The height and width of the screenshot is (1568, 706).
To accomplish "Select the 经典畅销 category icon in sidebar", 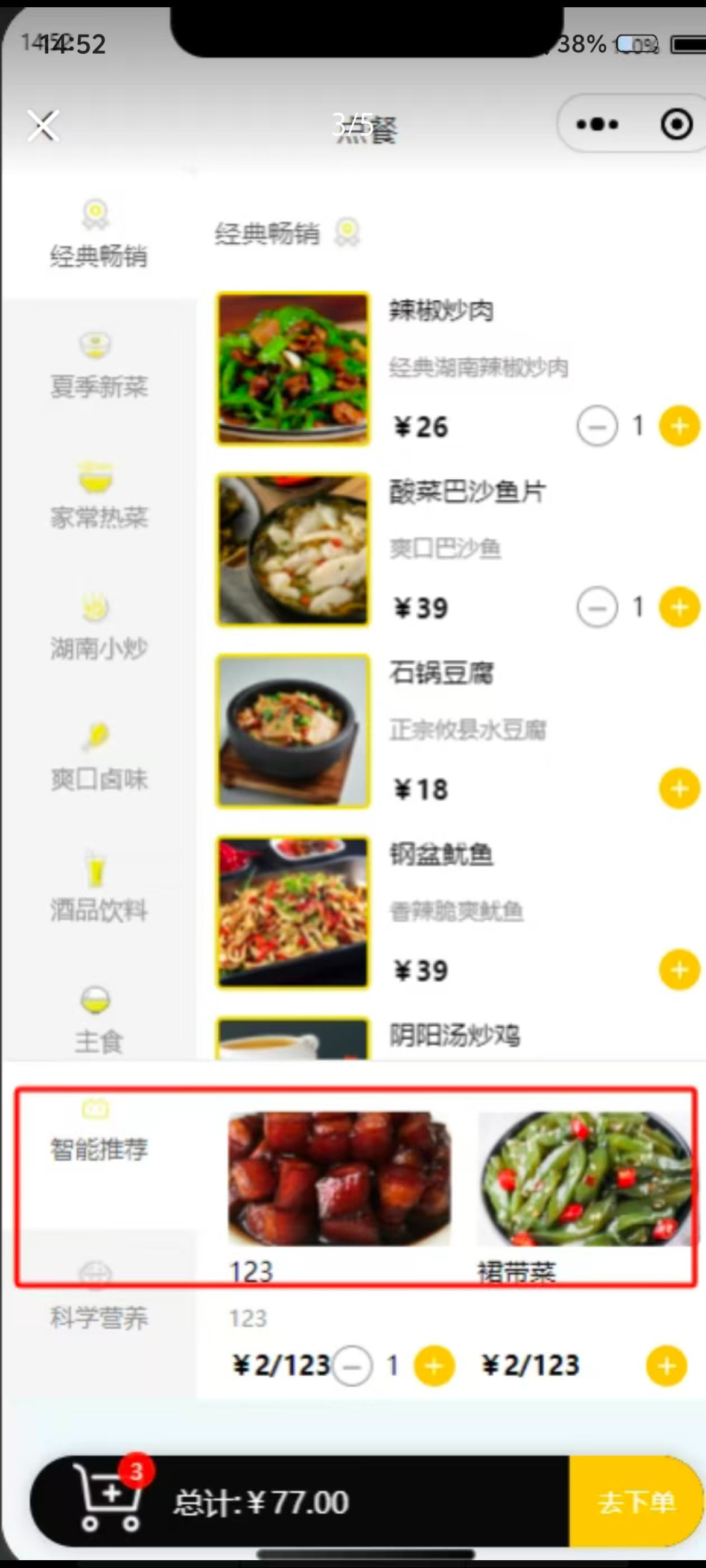I will [96, 214].
